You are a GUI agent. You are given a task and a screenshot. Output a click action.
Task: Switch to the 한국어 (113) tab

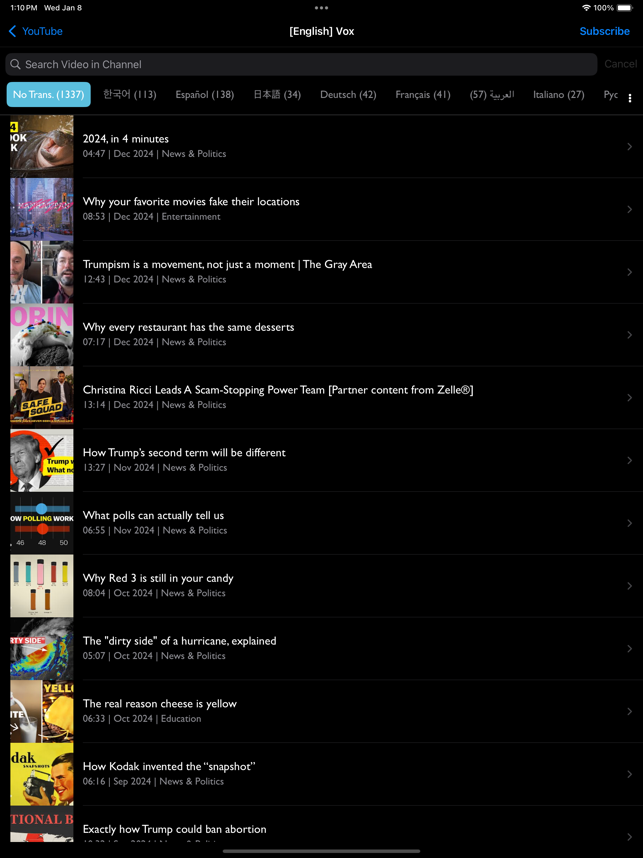[130, 95]
